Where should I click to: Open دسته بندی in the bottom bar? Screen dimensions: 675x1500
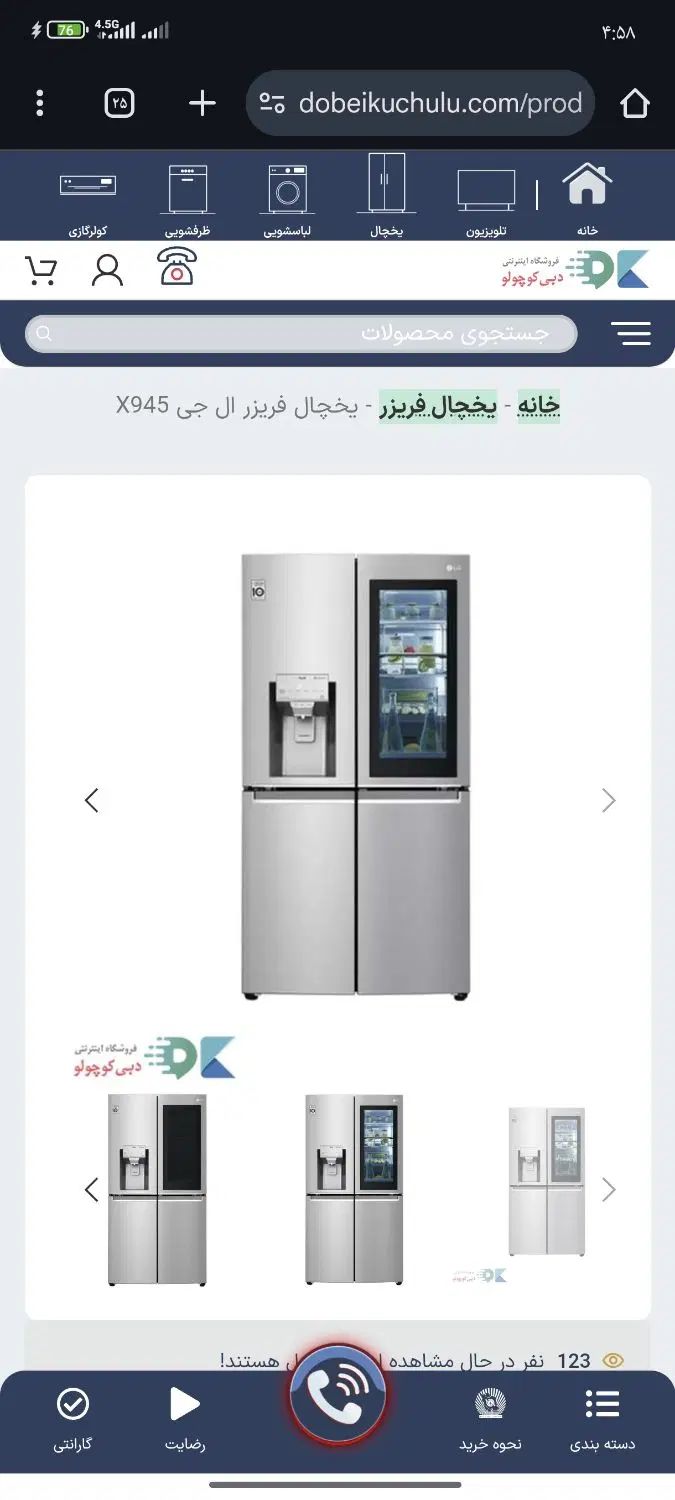(602, 1420)
